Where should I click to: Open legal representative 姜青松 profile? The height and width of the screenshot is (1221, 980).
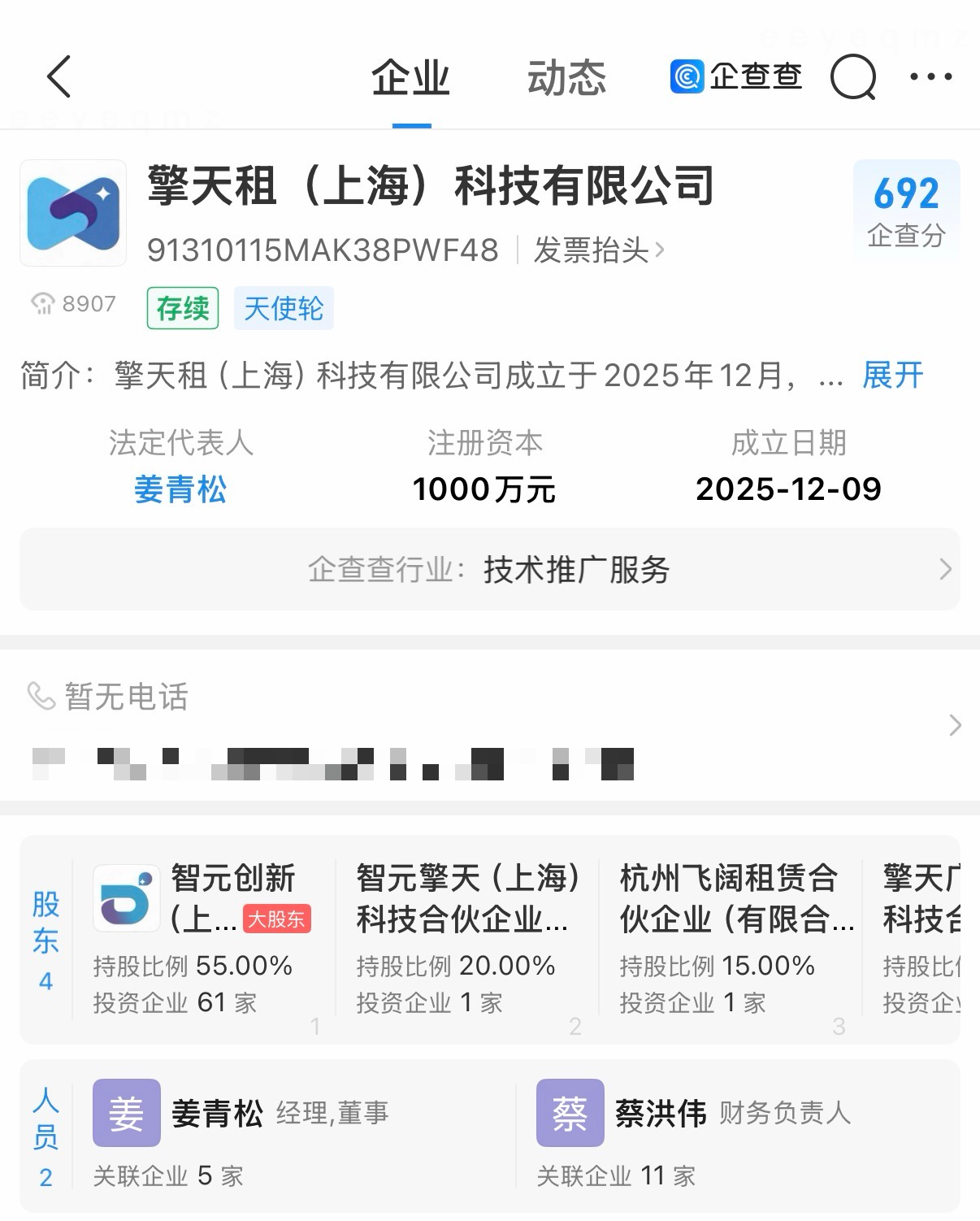coord(180,489)
